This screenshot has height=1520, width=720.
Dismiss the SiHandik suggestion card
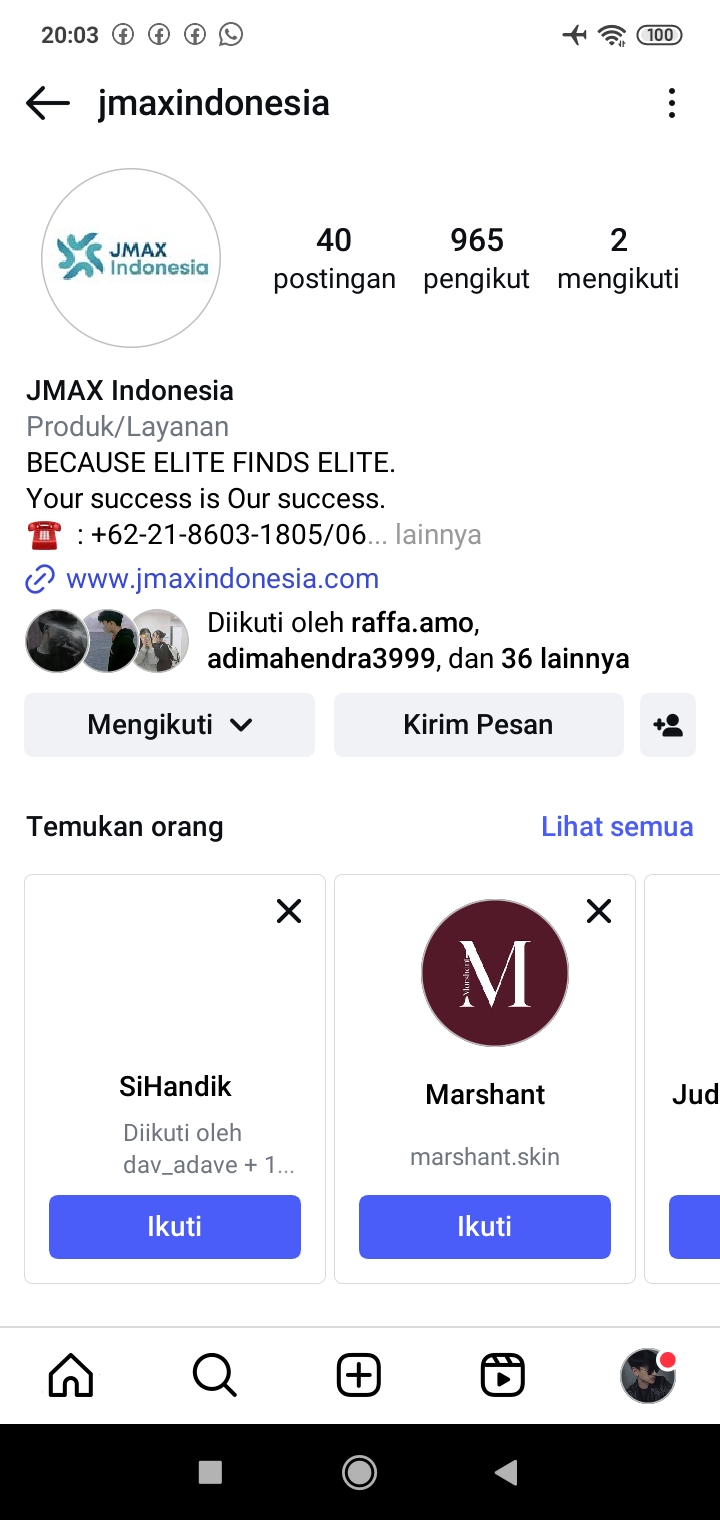click(x=289, y=911)
